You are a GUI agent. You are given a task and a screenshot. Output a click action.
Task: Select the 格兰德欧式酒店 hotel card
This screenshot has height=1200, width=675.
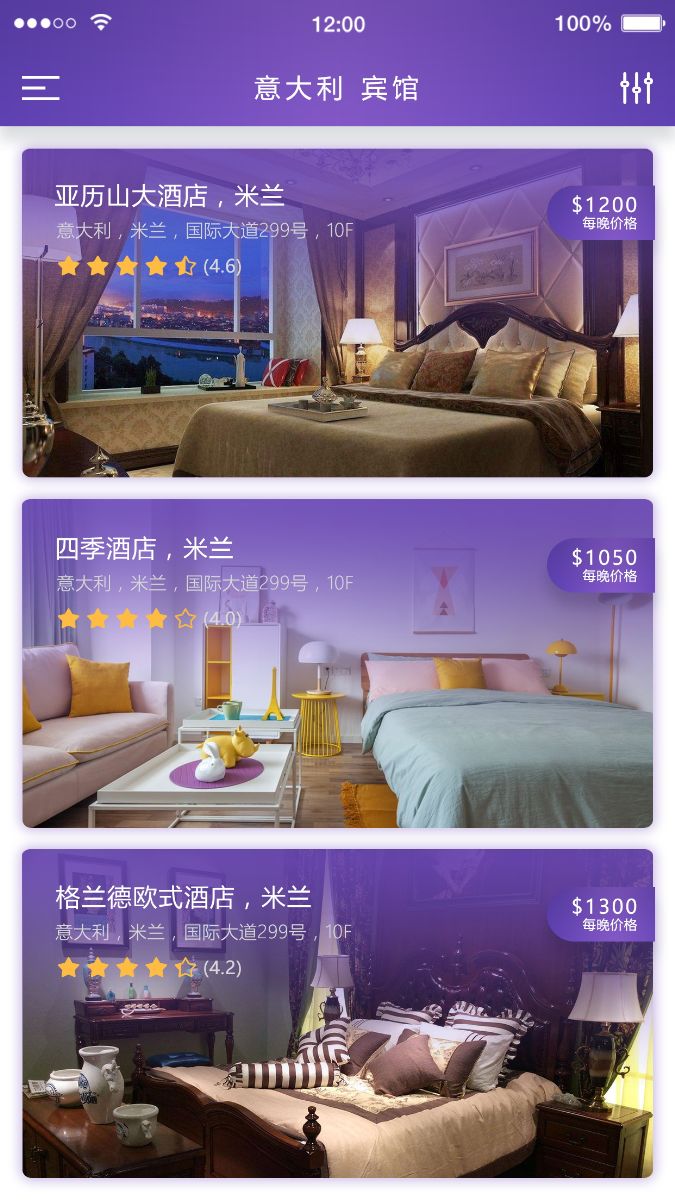click(338, 1013)
